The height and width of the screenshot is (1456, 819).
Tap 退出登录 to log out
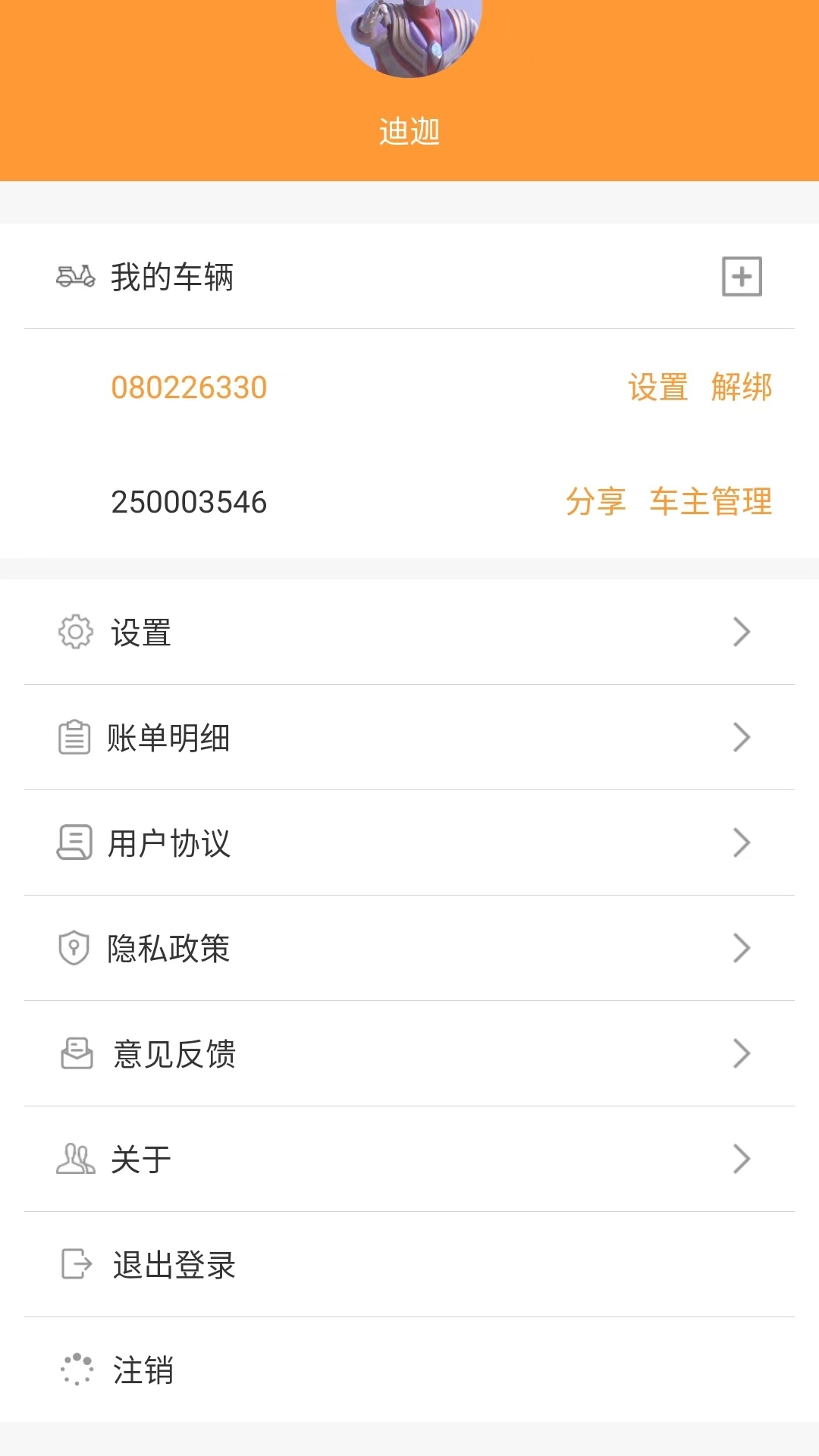409,1264
